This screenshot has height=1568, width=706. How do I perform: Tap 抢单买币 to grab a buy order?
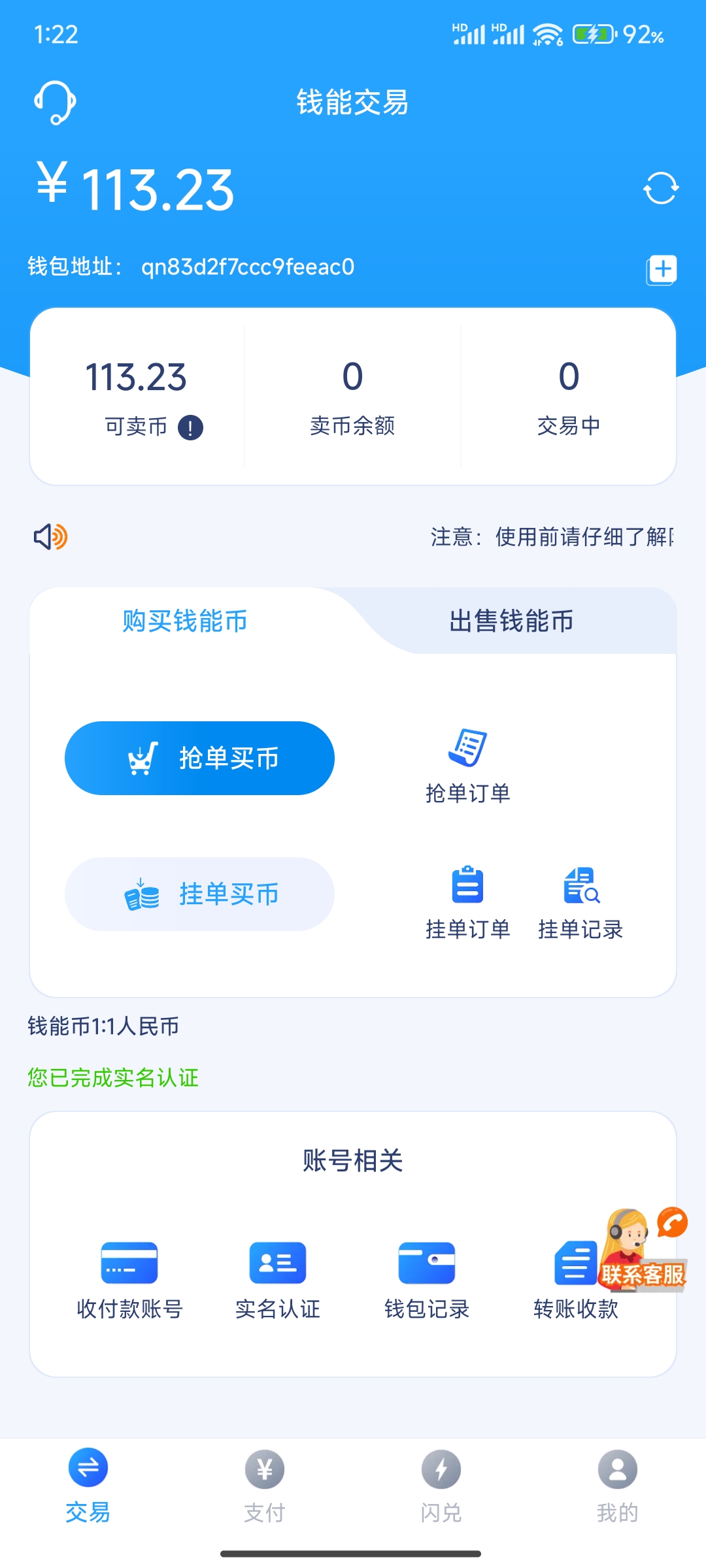coord(199,758)
